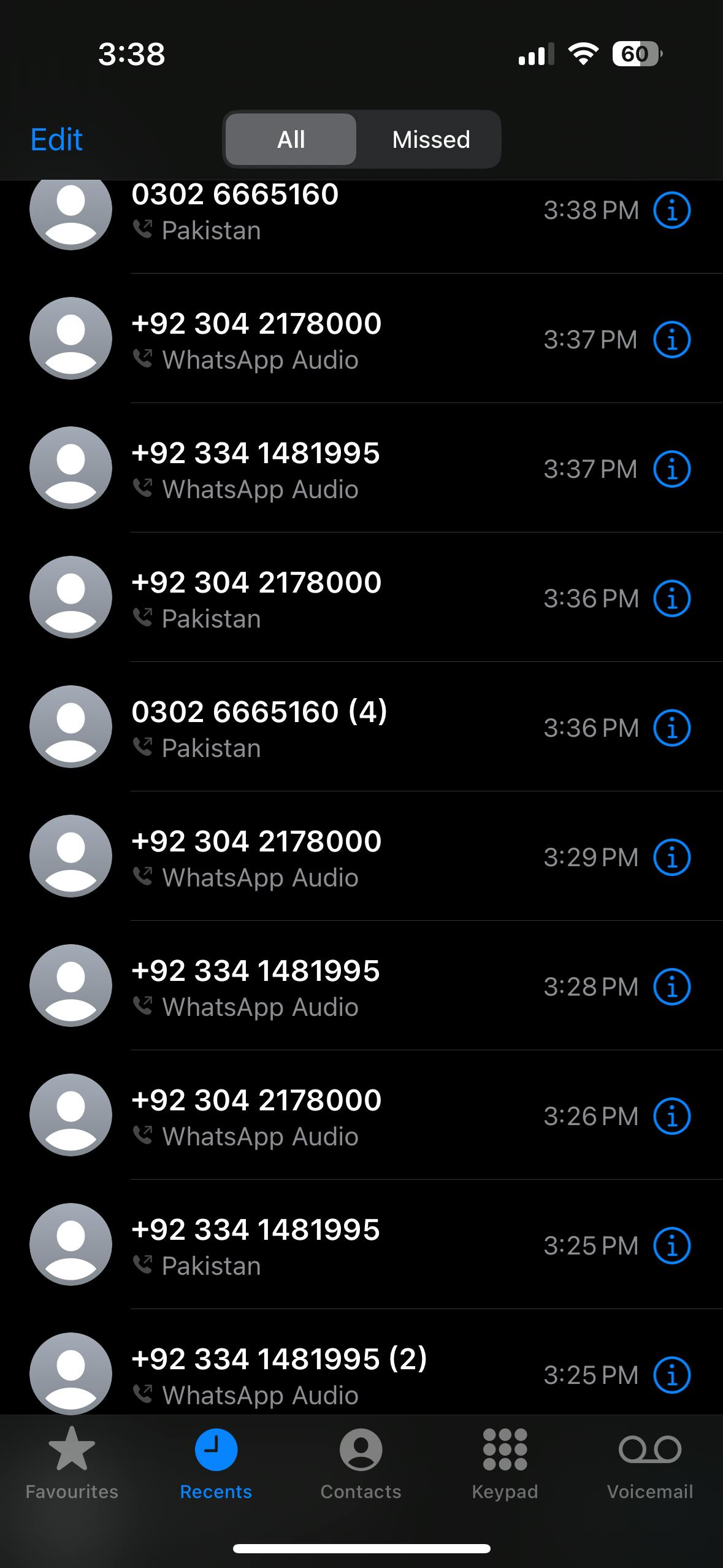
Task: Call back 0302 6665160 (4) from 3:36 PM
Action: click(259, 728)
